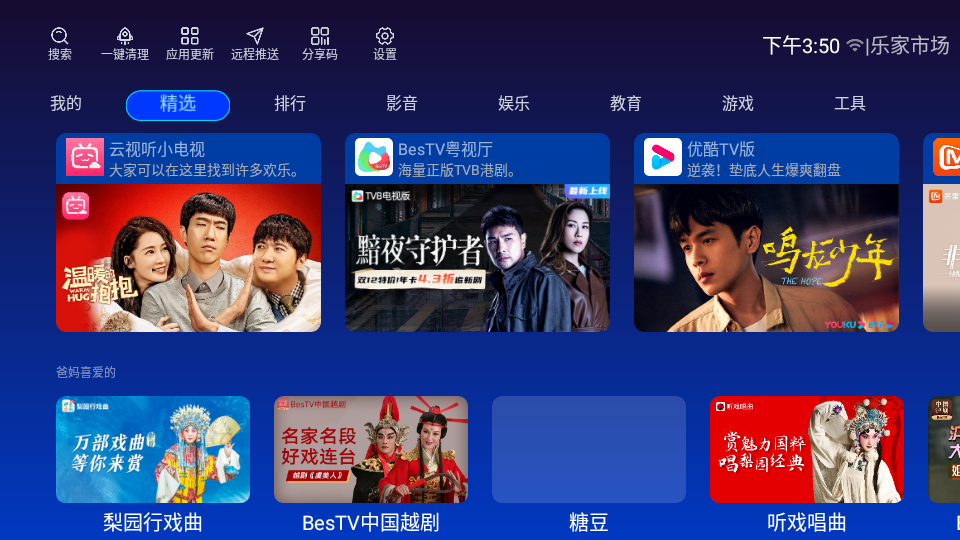Viewport: 960px width, 540px height.
Task: Switch to the 排行 tab
Action: 290,104
